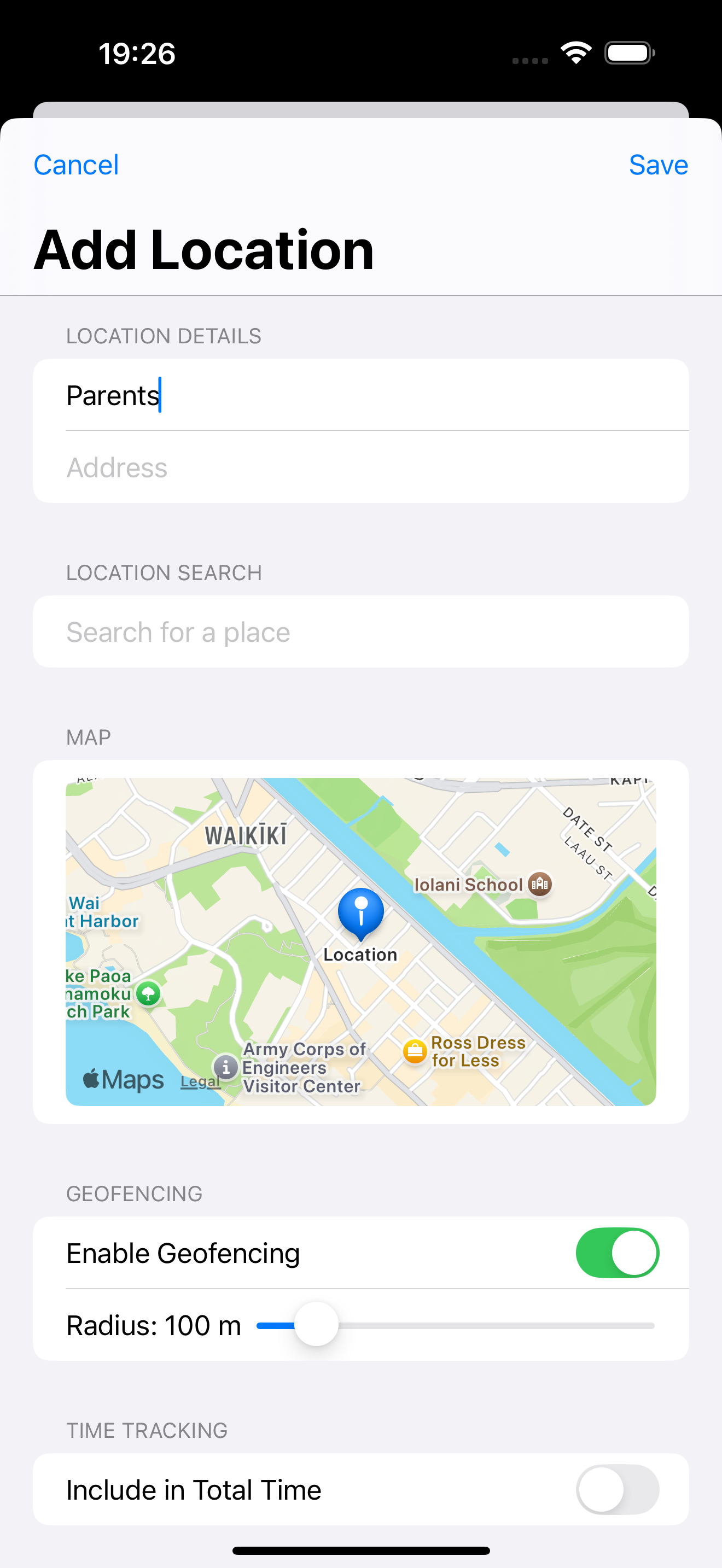The width and height of the screenshot is (722, 1568).
Task: Tap the Radius slider track
Action: tap(487, 1325)
